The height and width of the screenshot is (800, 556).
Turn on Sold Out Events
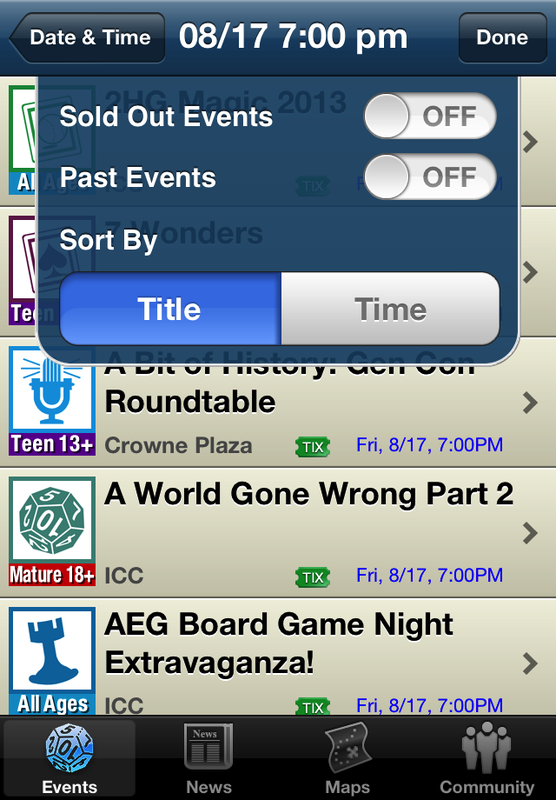click(x=430, y=116)
